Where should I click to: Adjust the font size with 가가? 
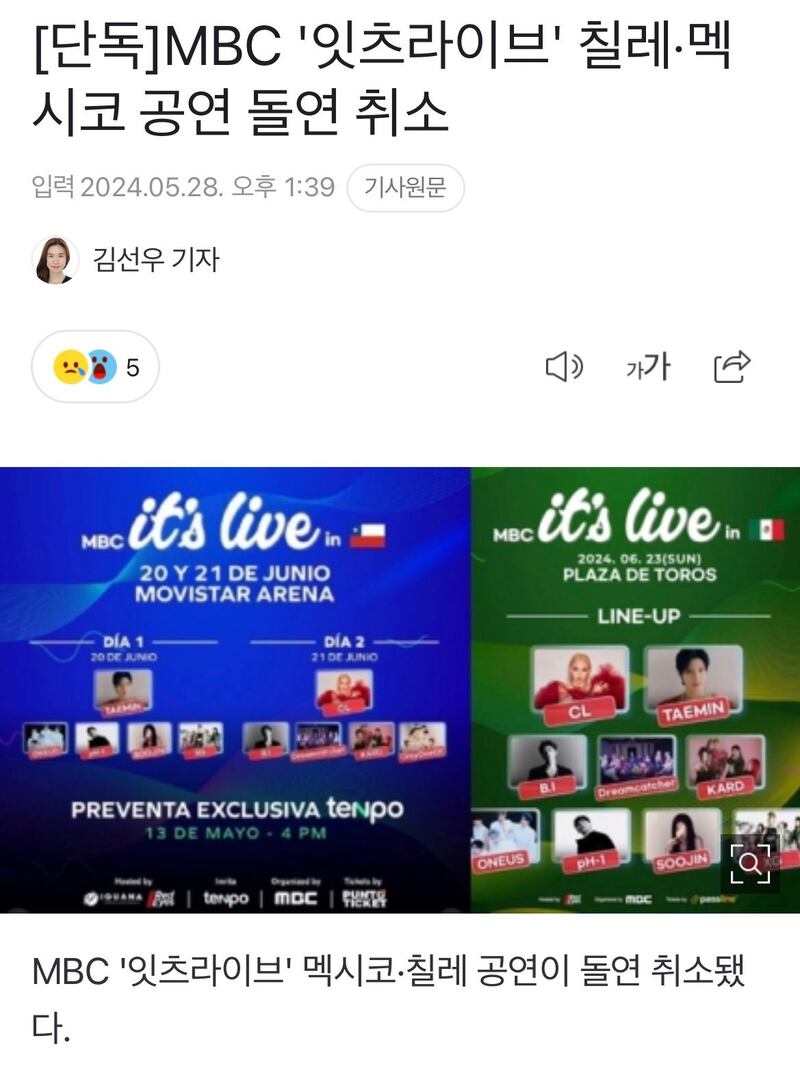coord(647,367)
